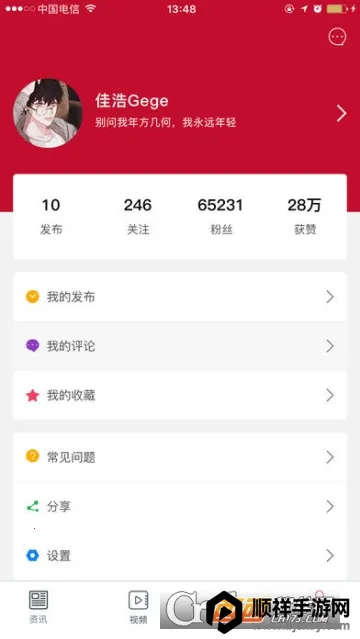Tap the profile avatar picture
The image size is (360, 639).
pos(48,113)
